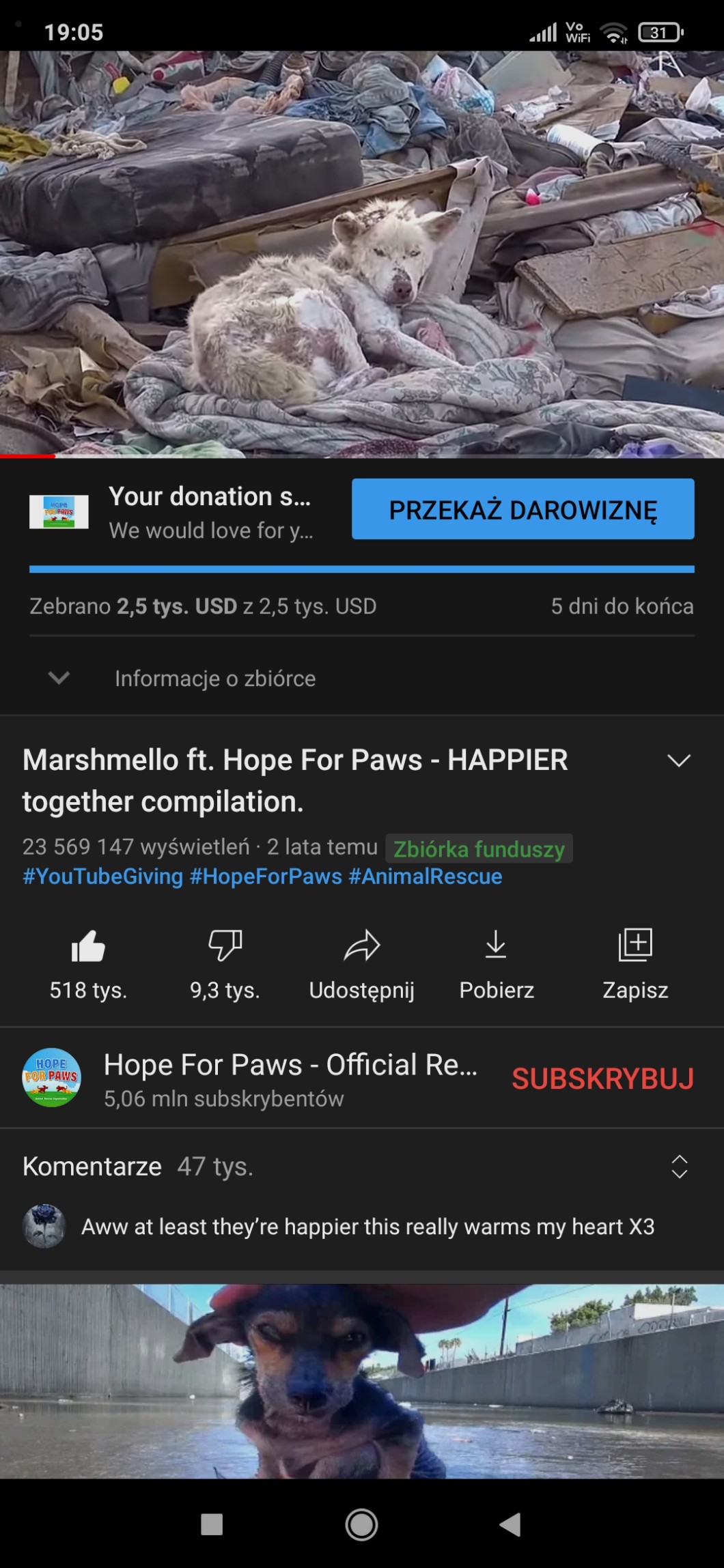This screenshot has width=724, height=1568.
Task: Expand Informacje o zbiórce section
Action: coord(59,678)
